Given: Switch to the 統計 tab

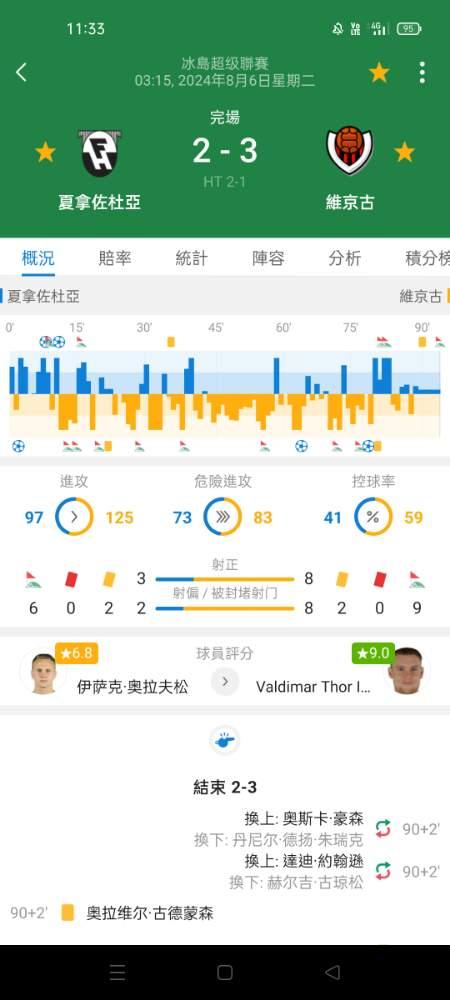Looking at the screenshot, I should [191, 258].
